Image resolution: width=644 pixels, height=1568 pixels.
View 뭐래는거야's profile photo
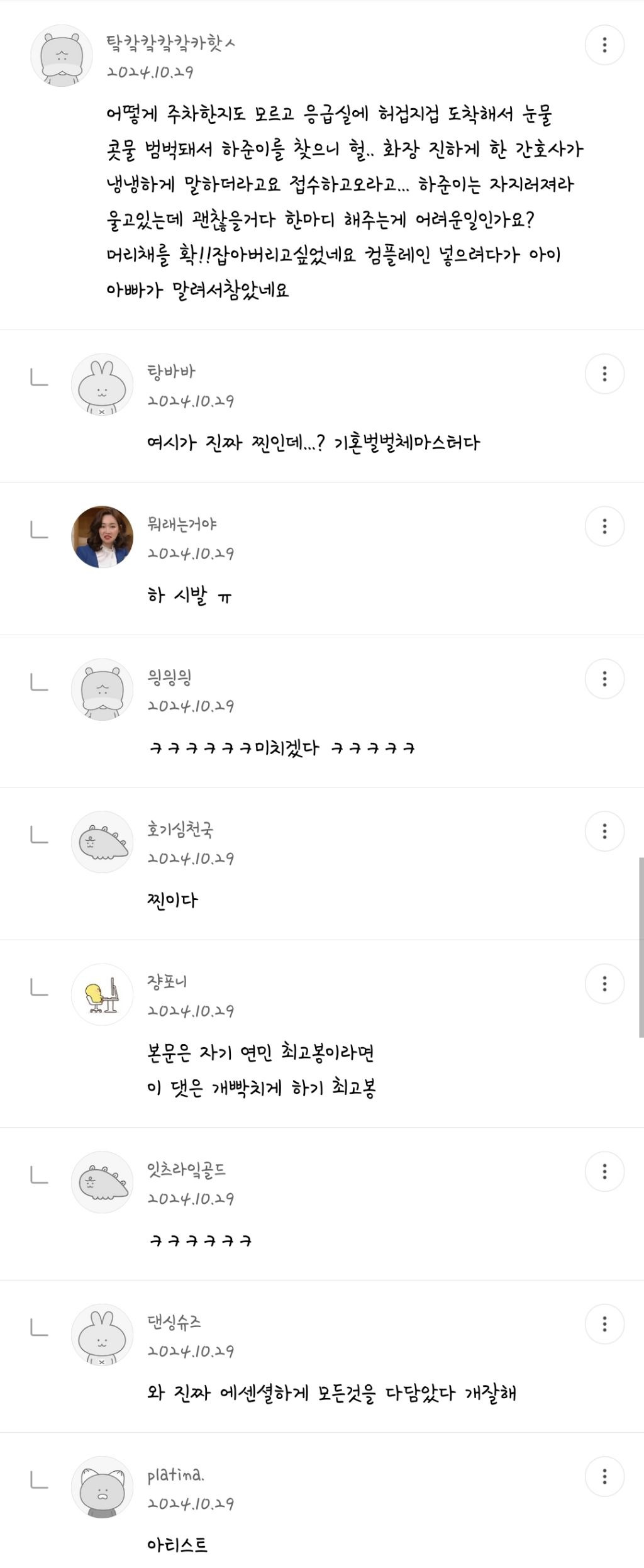103,537
